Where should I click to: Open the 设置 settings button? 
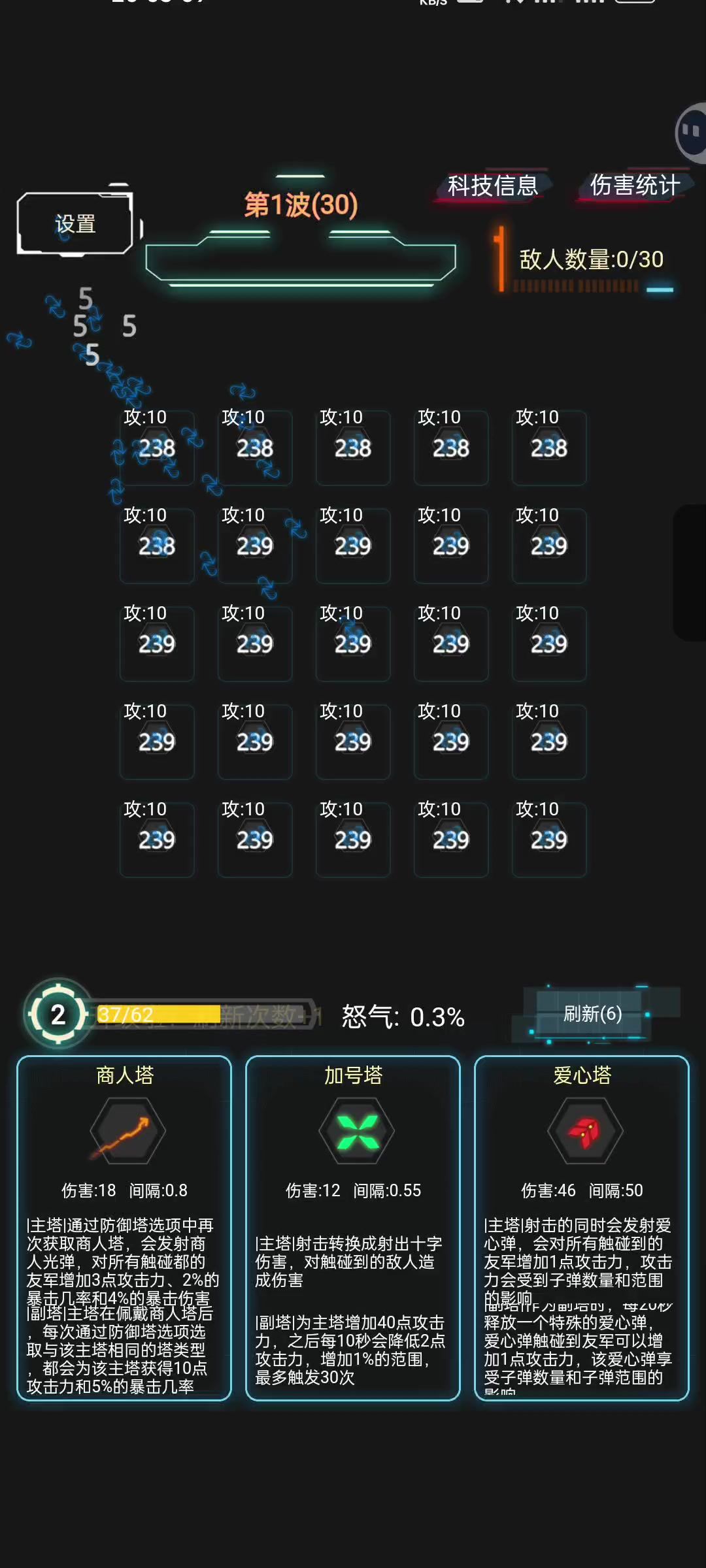[75, 224]
